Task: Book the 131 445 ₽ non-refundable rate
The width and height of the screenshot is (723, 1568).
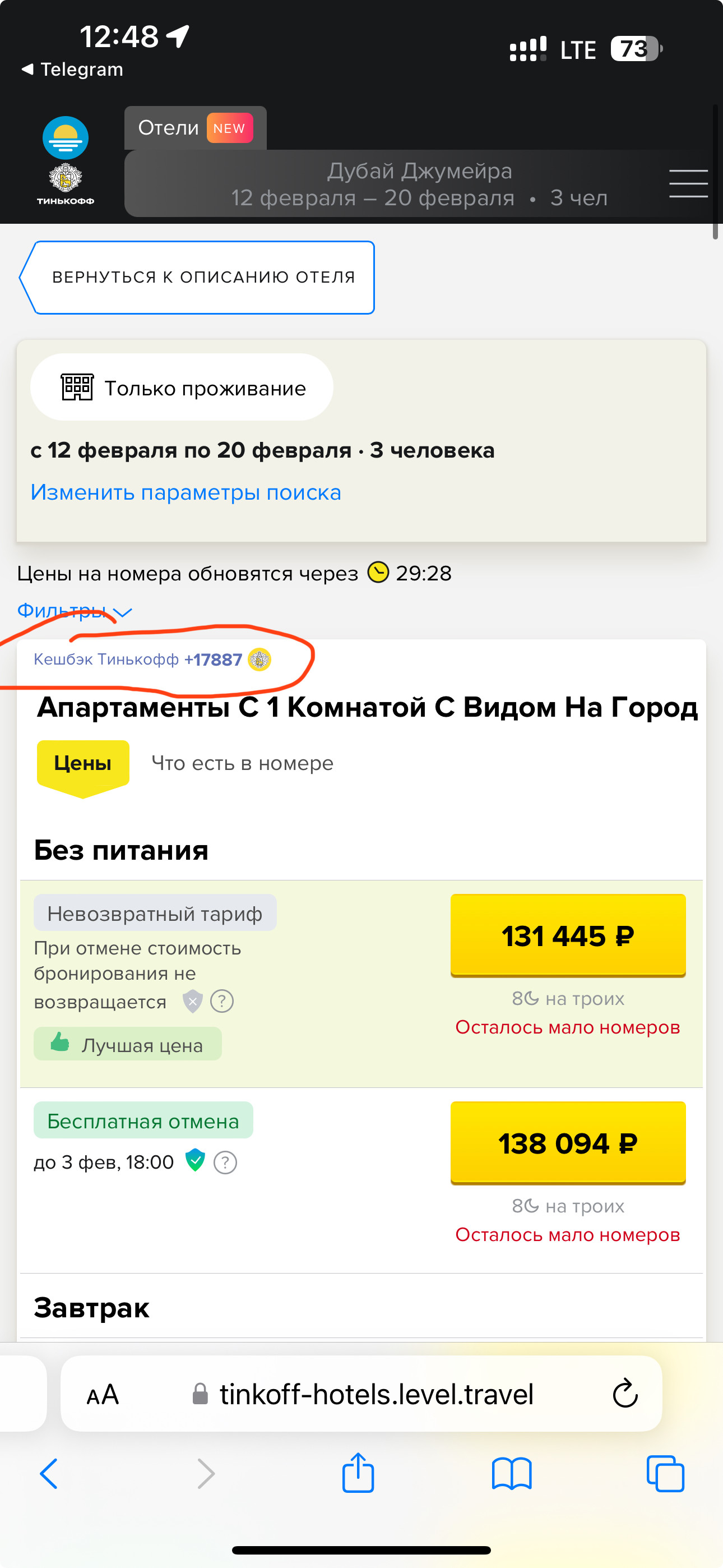Action: pos(567,935)
